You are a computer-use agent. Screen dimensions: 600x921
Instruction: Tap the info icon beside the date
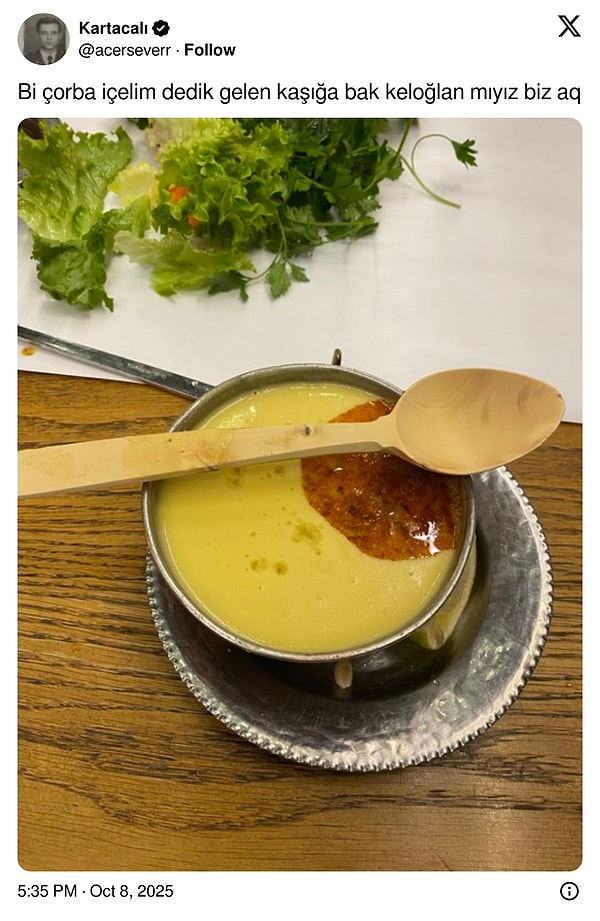pyautogui.click(x=569, y=891)
